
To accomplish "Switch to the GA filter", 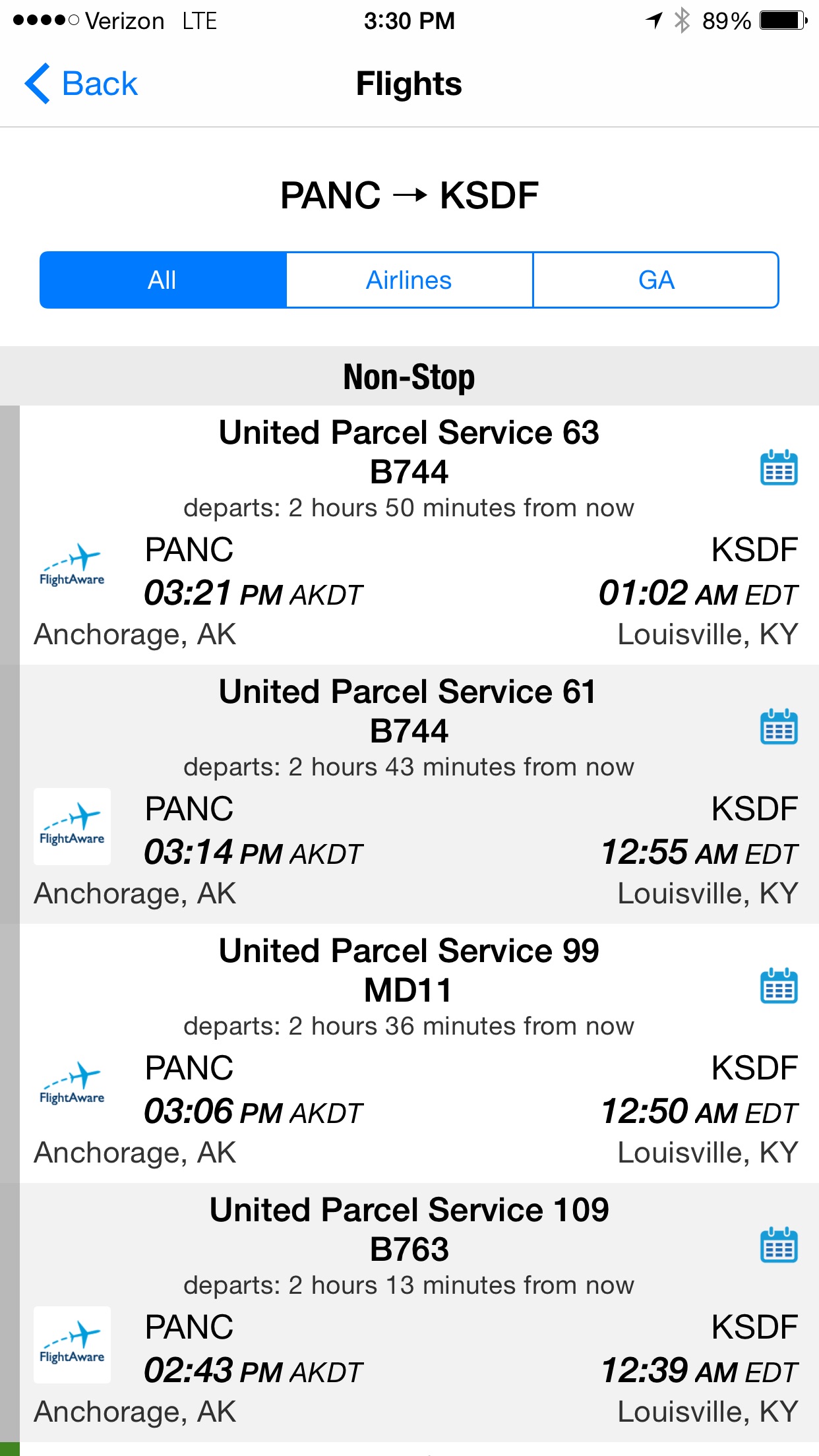I will pyautogui.click(x=656, y=280).
